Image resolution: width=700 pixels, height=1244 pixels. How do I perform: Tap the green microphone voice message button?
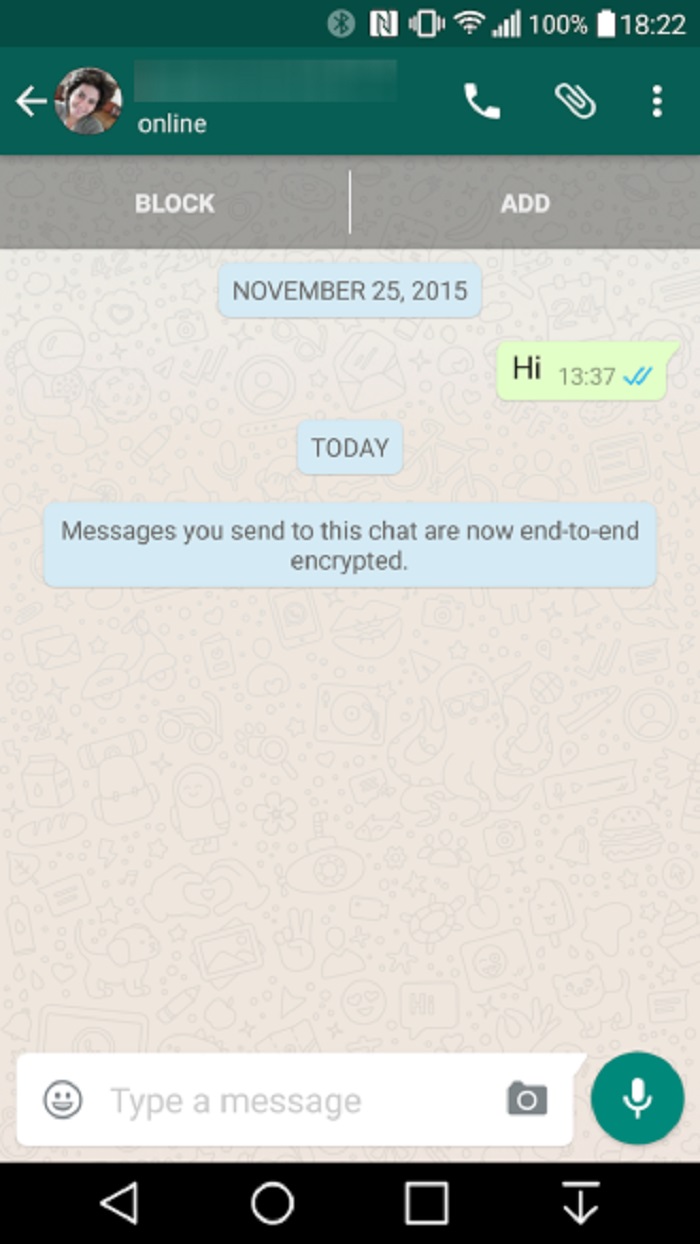[x=637, y=1098]
